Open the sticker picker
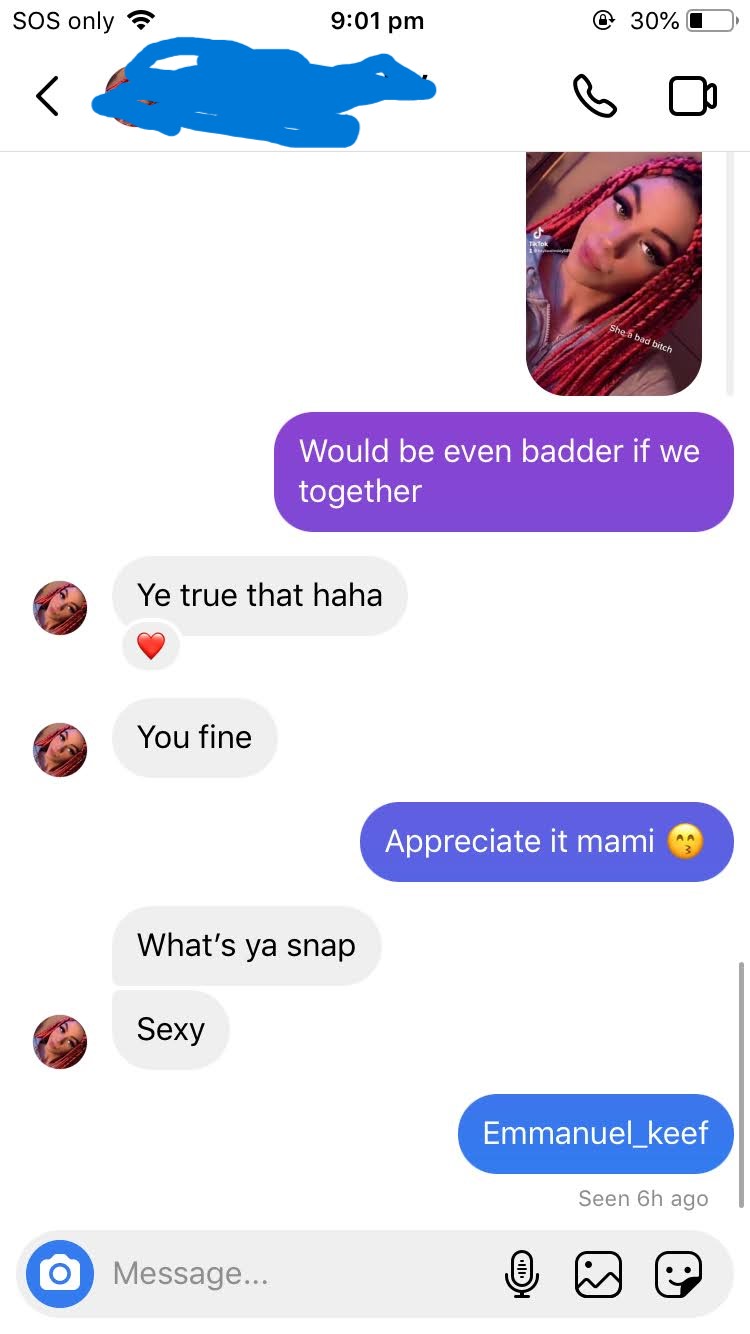This screenshot has width=750, height=1334. click(678, 1273)
